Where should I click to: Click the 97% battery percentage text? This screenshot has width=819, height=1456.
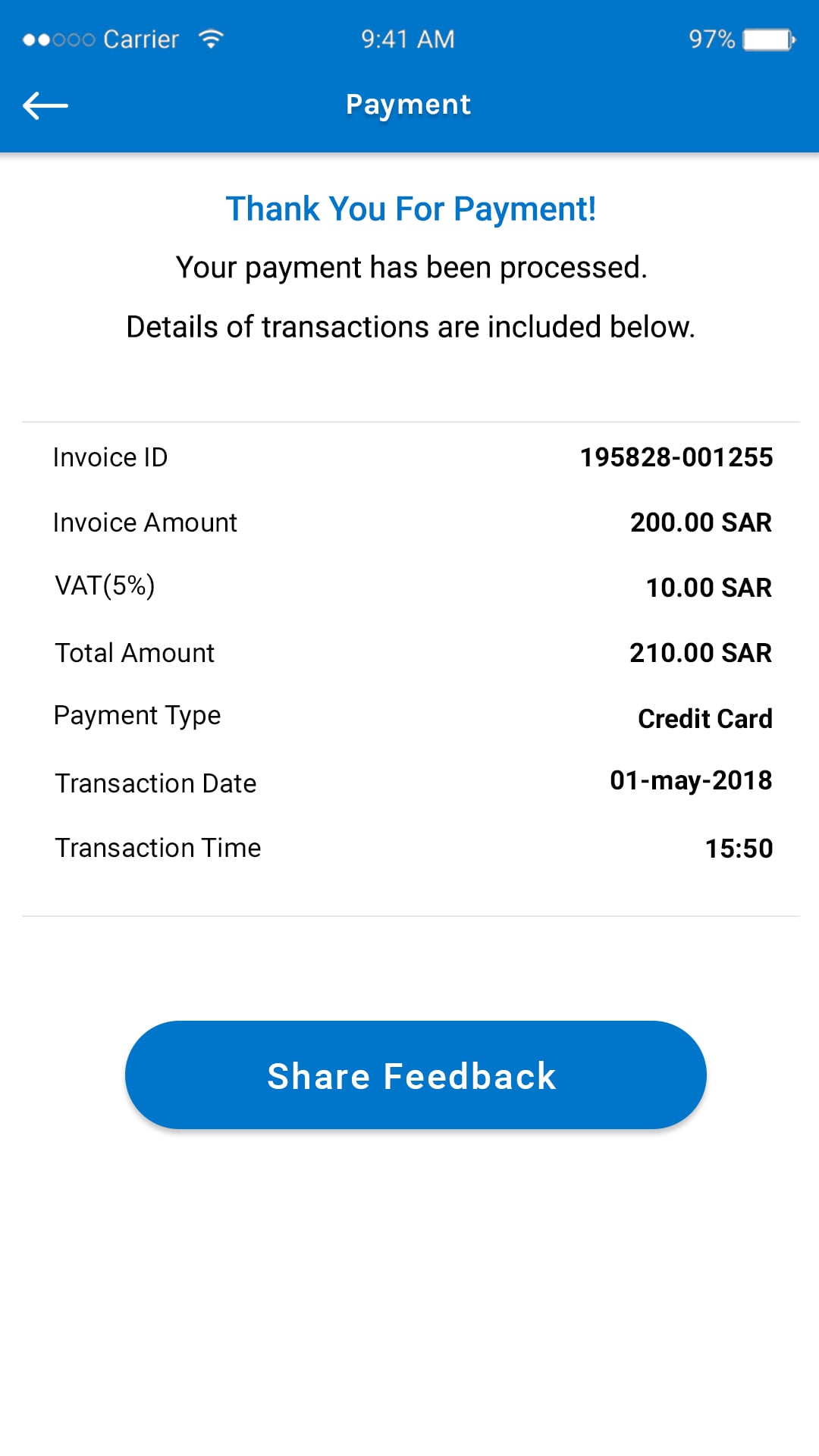coord(711,36)
